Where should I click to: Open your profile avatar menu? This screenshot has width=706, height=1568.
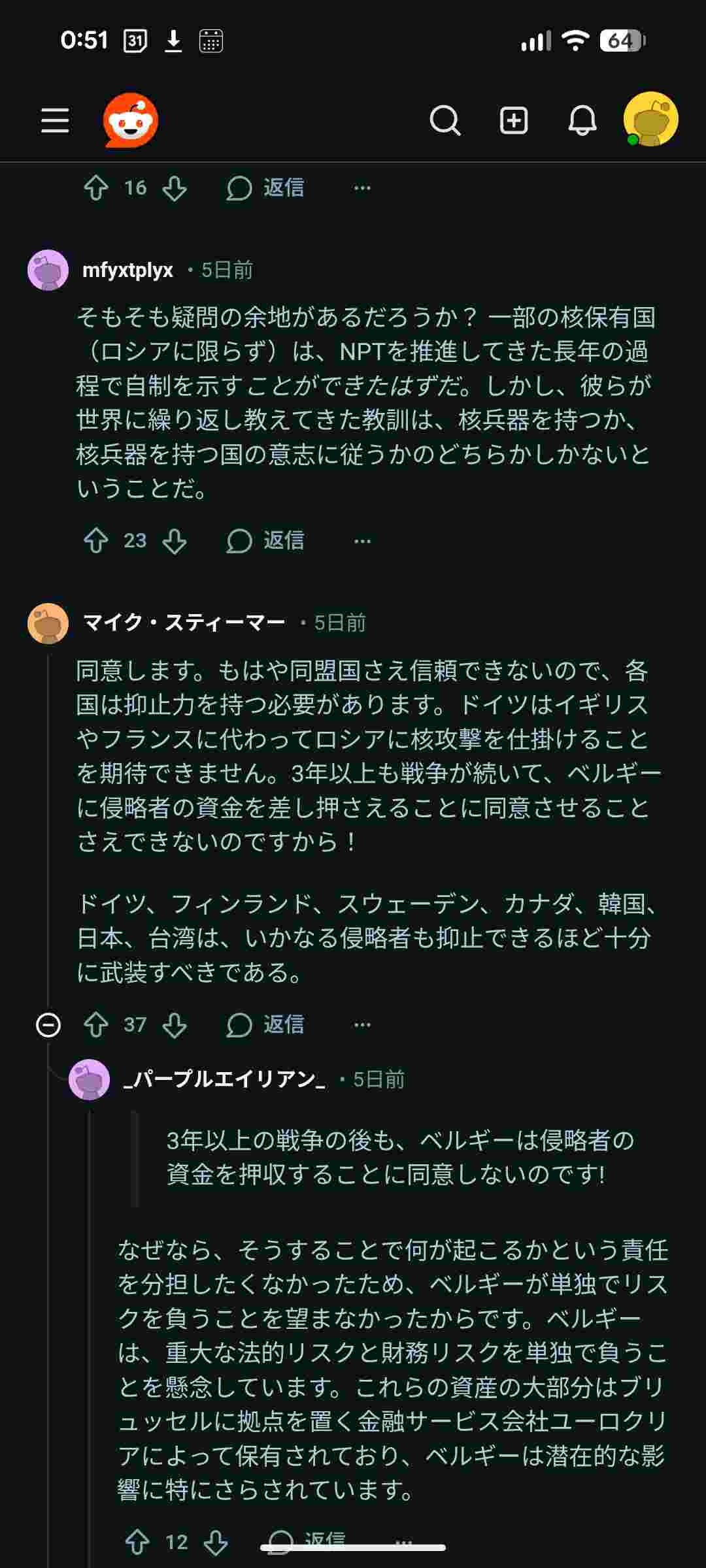tap(650, 120)
